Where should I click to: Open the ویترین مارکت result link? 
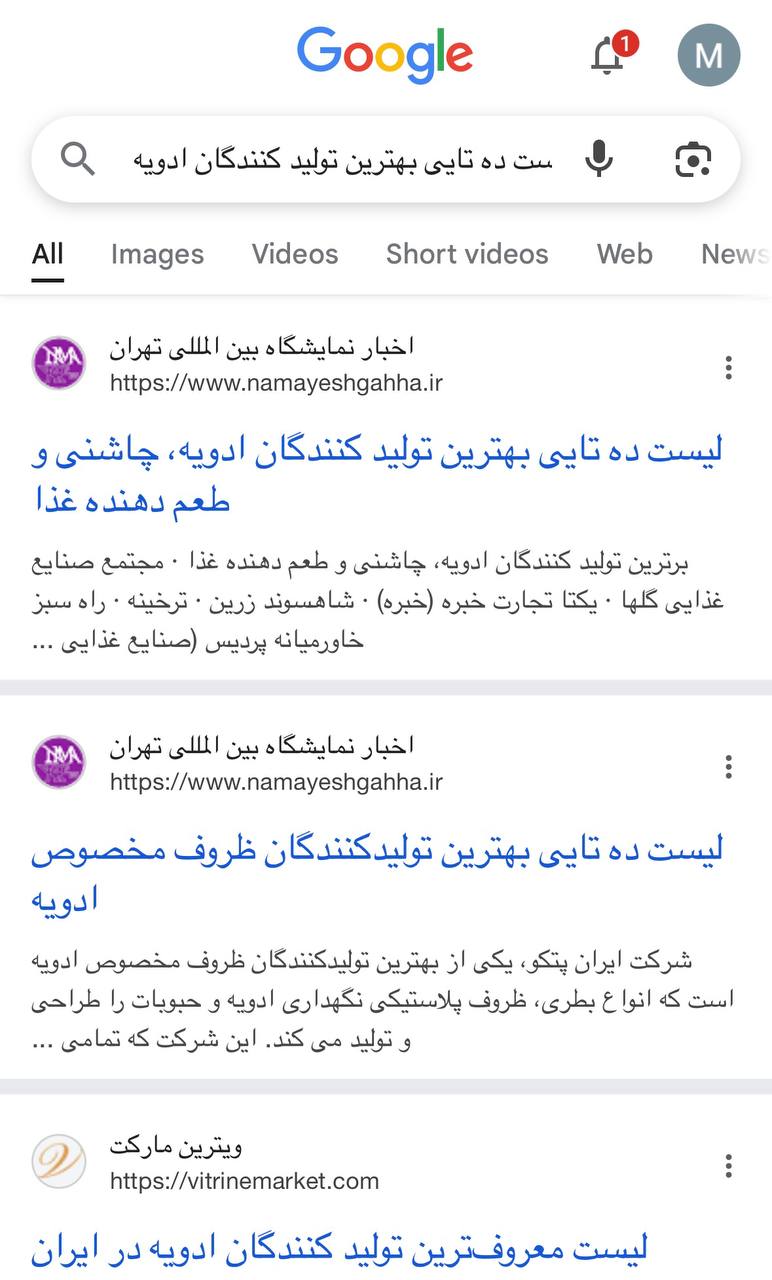pyautogui.click(x=340, y=1248)
